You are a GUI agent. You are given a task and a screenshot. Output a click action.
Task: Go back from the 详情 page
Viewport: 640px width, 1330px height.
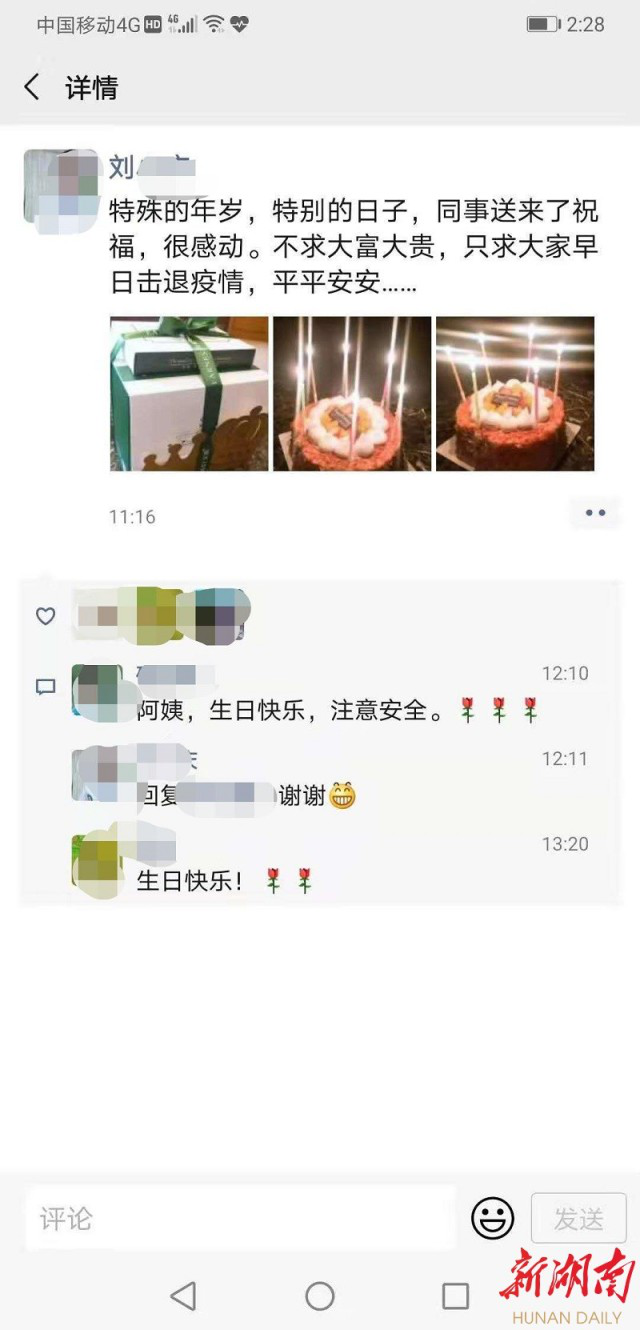pyautogui.click(x=32, y=88)
